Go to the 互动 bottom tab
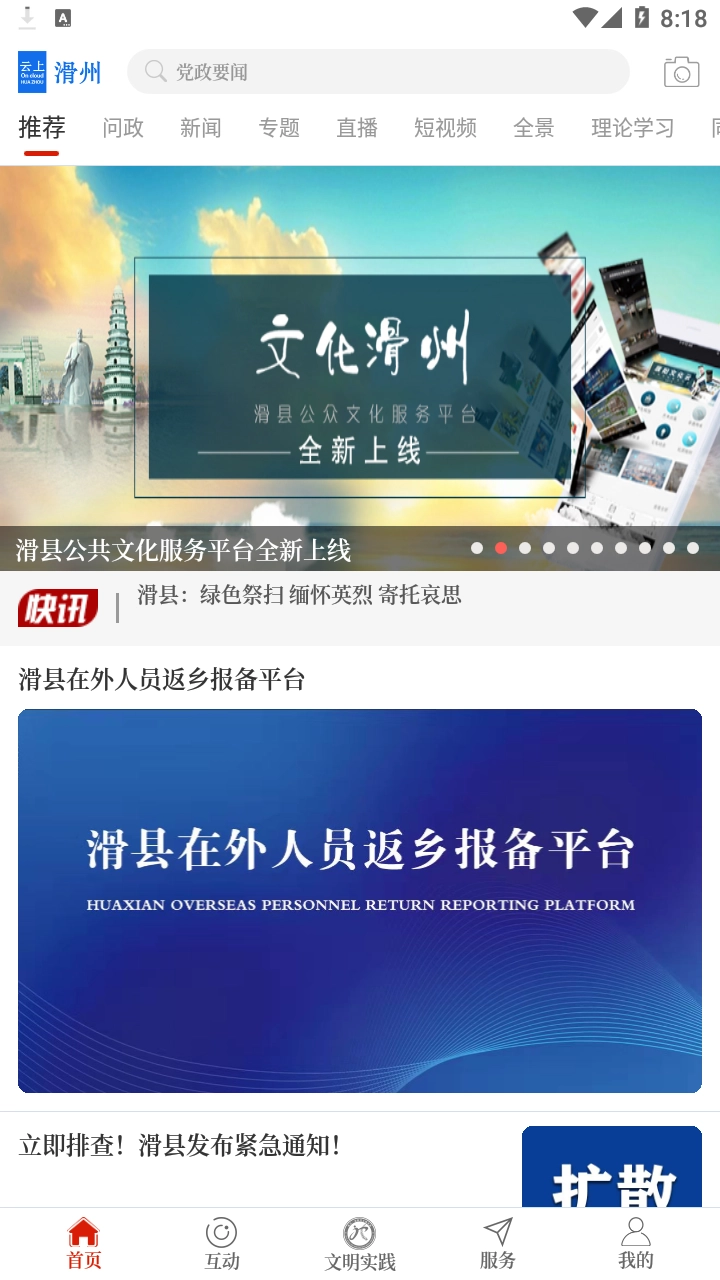 [x=221, y=1244]
